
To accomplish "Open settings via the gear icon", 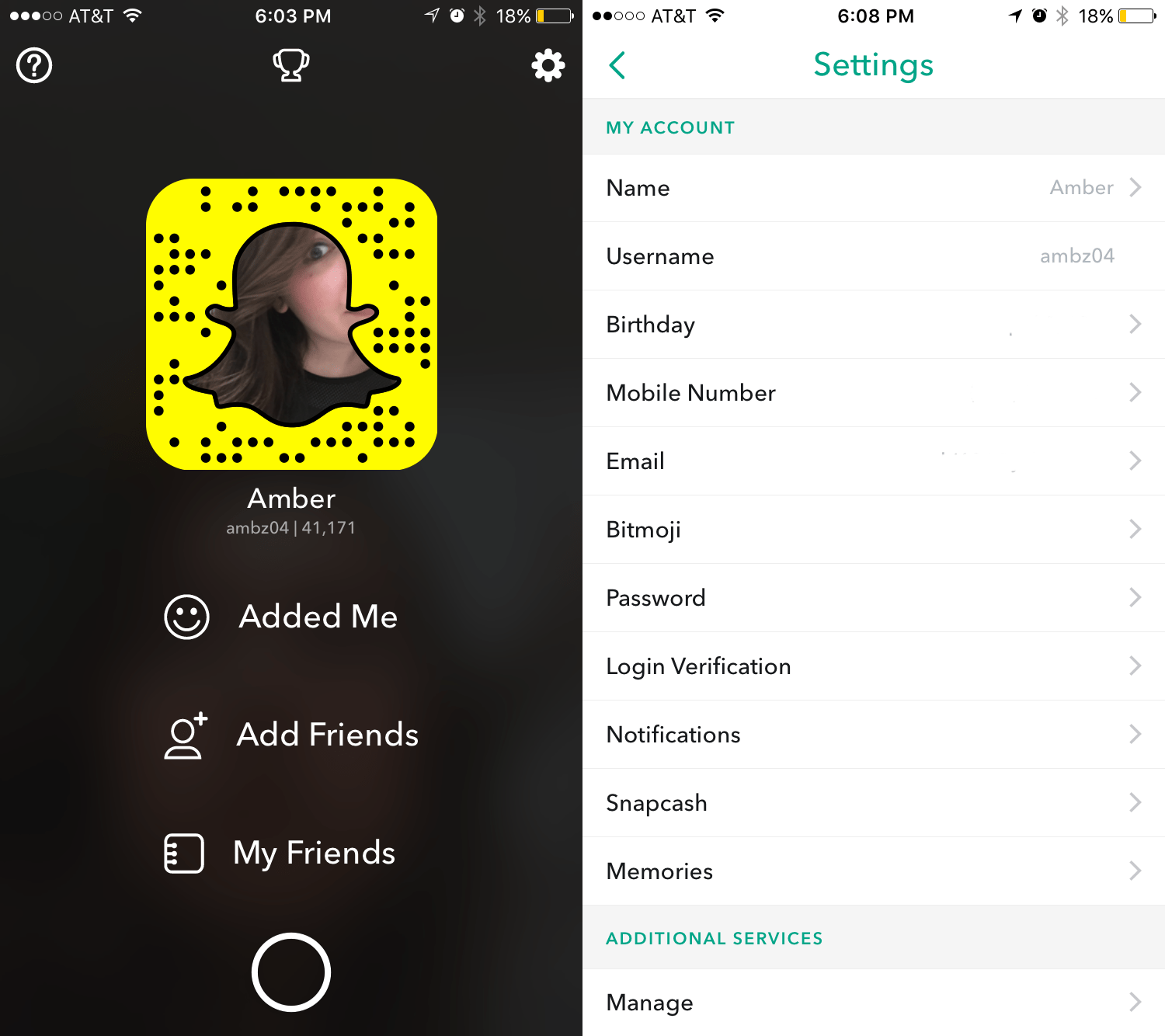I will (548, 65).
